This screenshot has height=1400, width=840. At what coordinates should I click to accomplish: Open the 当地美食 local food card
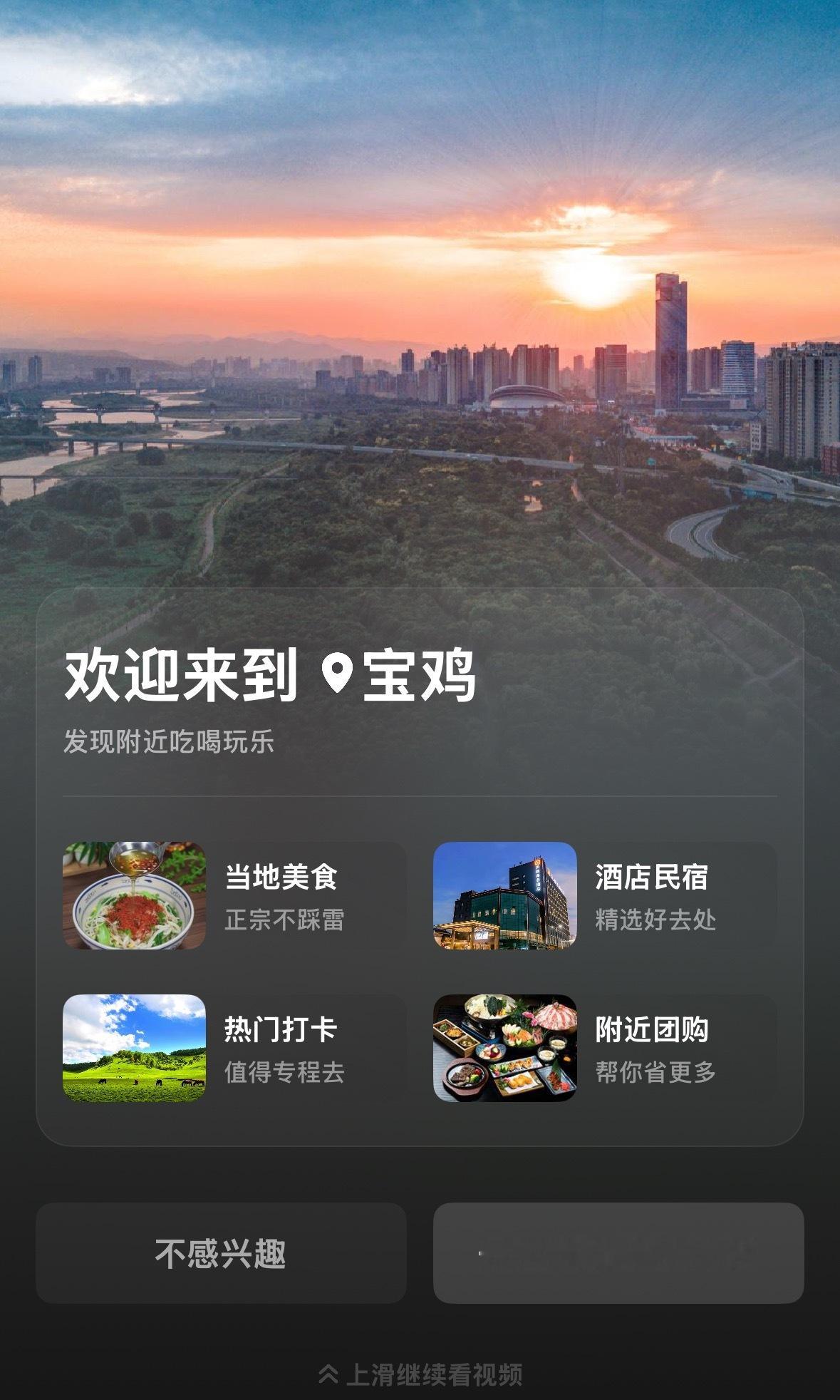[234, 895]
